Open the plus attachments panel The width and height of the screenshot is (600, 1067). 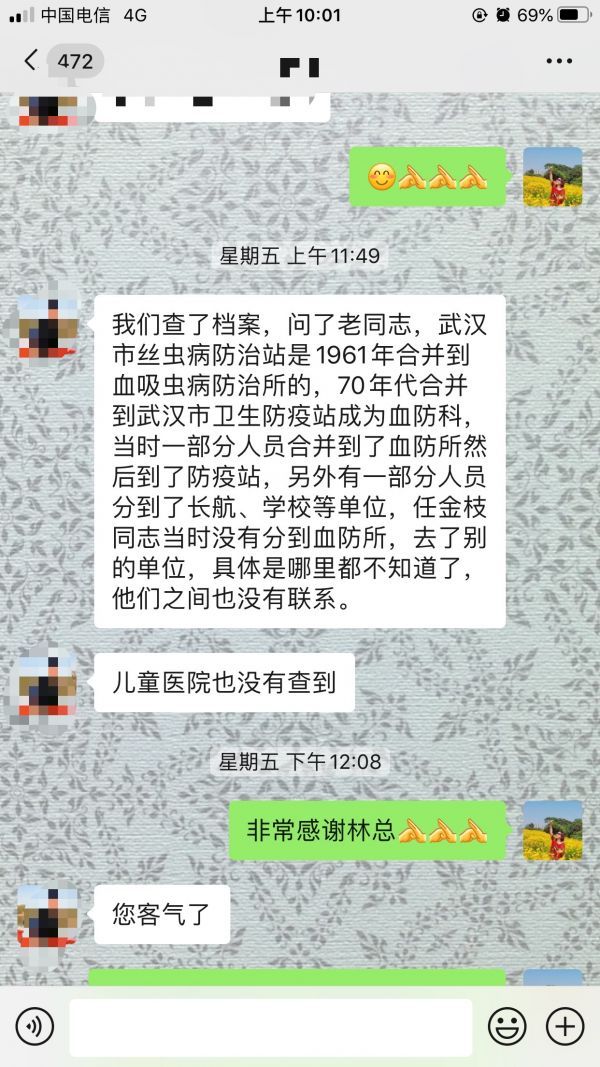(565, 1026)
